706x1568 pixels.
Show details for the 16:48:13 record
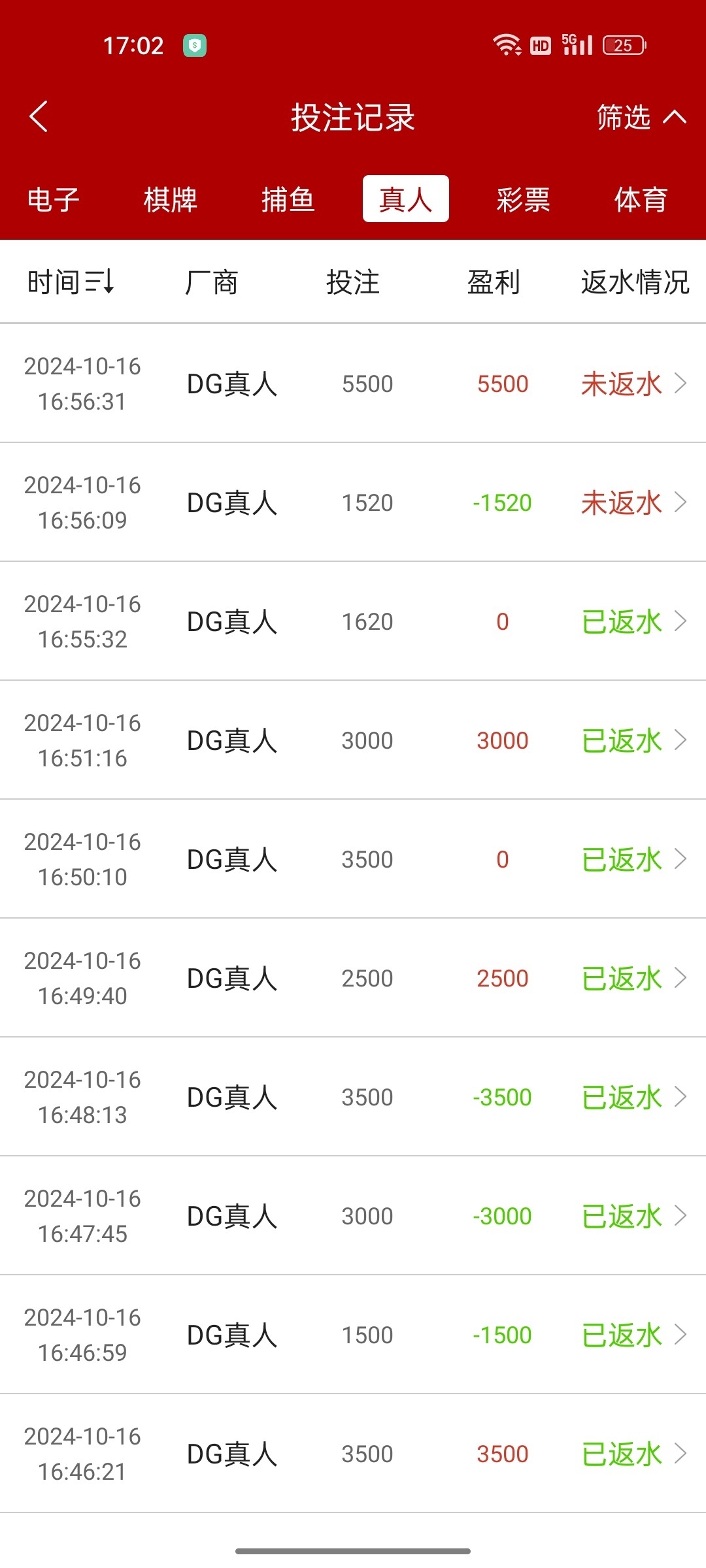click(353, 1097)
